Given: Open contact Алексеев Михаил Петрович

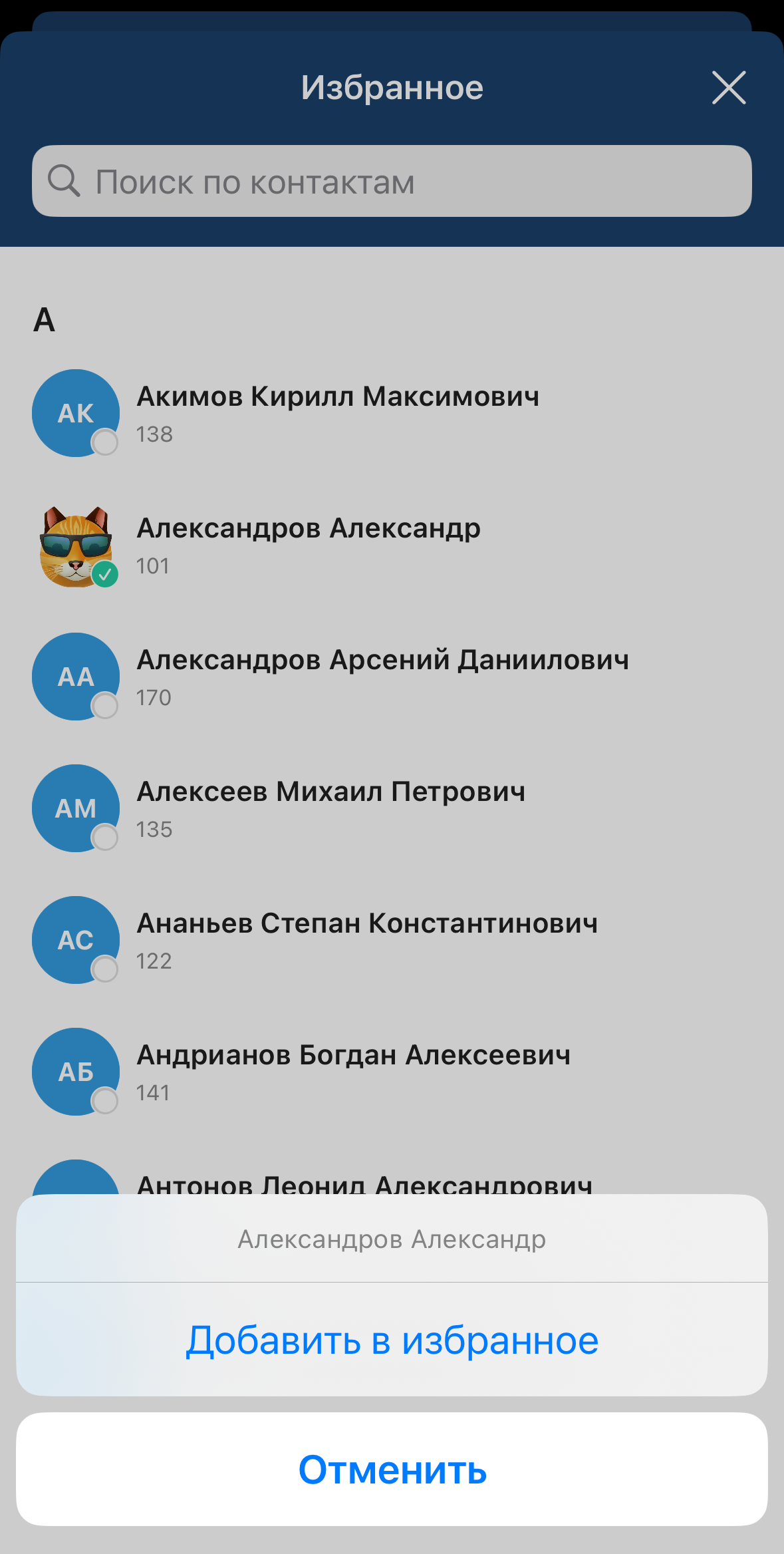Looking at the screenshot, I should (330, 808).
